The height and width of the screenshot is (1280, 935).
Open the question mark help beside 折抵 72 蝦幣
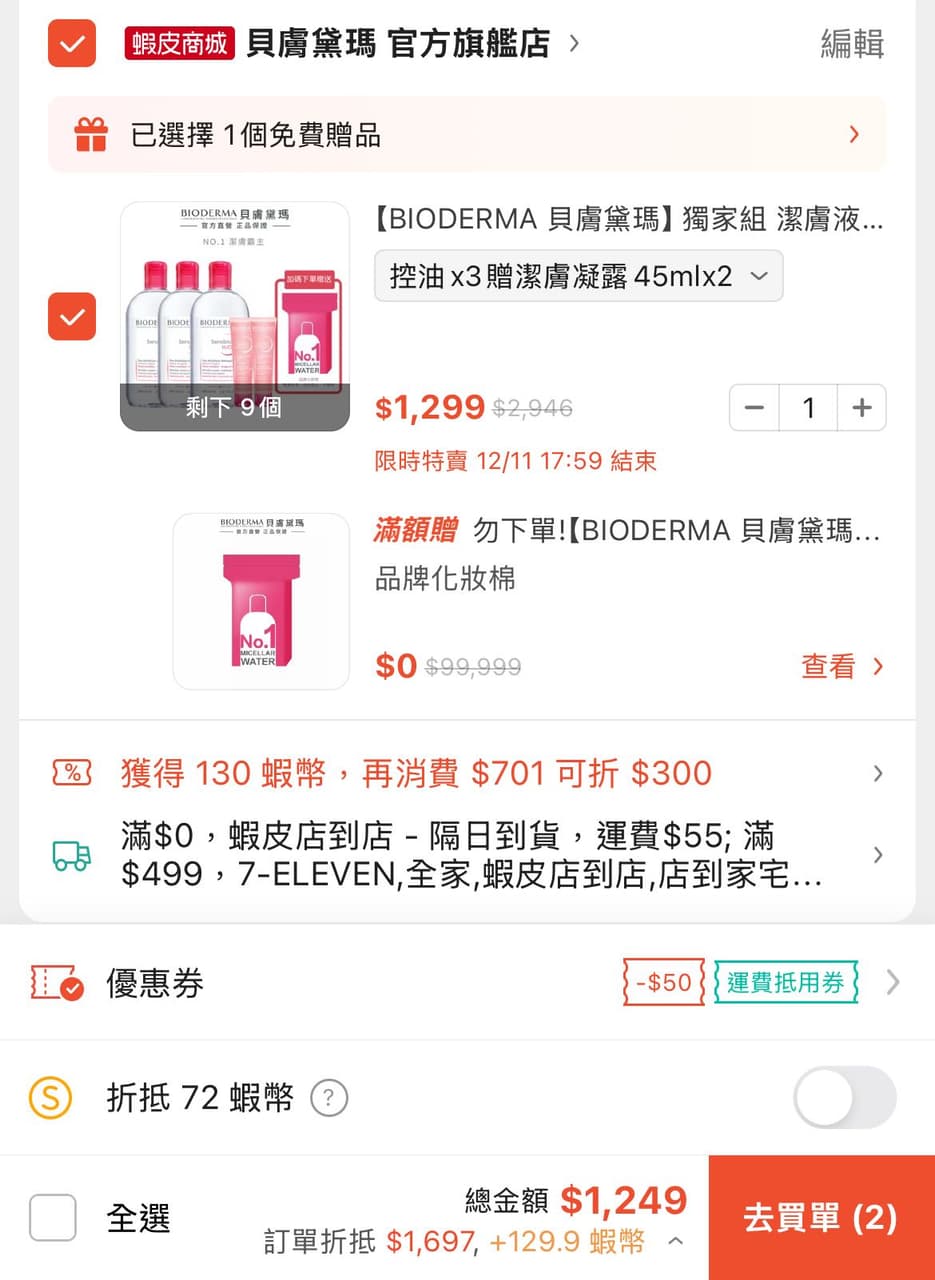(x=329, y=1098)
